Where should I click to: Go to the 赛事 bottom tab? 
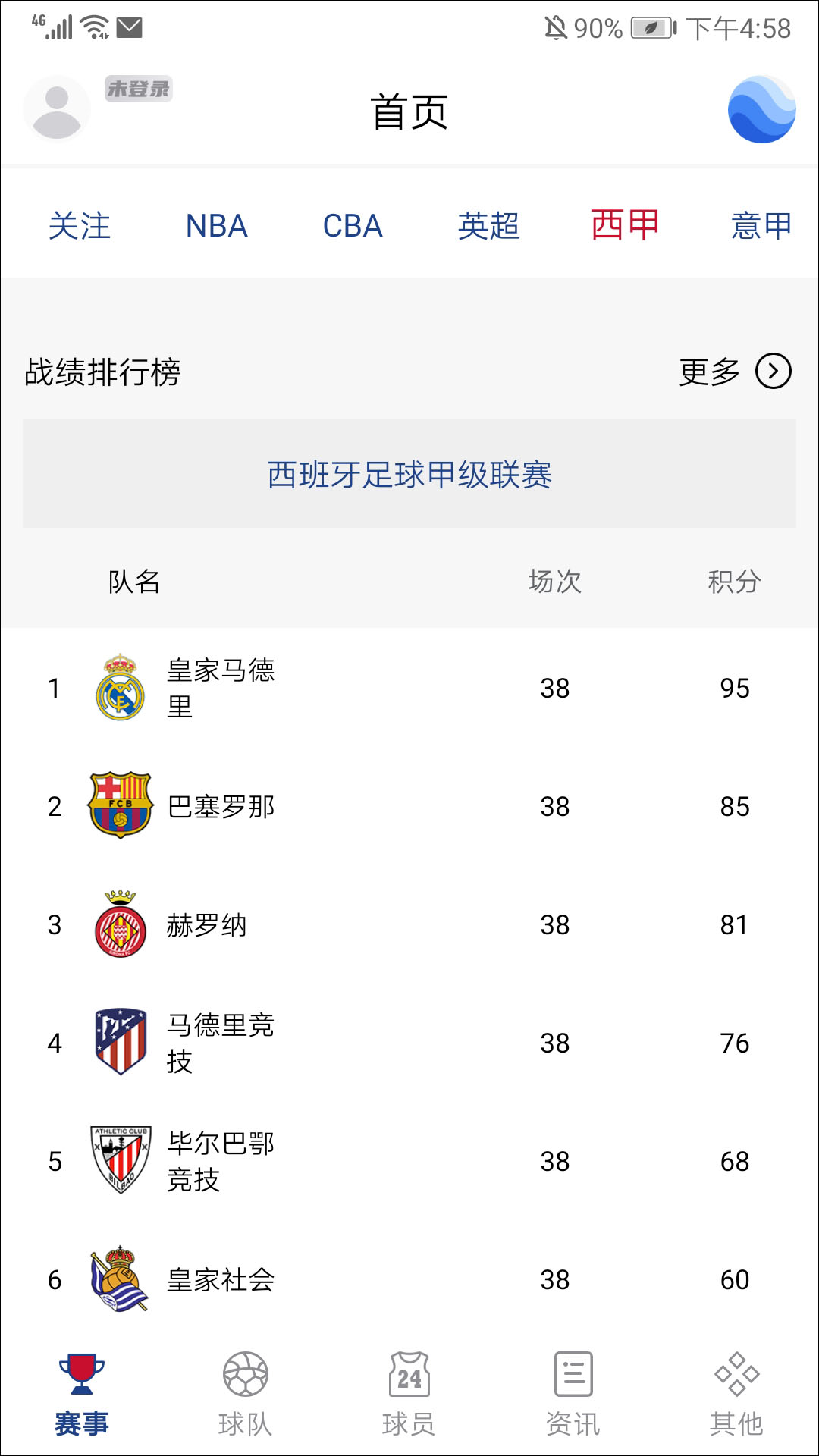pyautogui.click(x=82, y=1395)
